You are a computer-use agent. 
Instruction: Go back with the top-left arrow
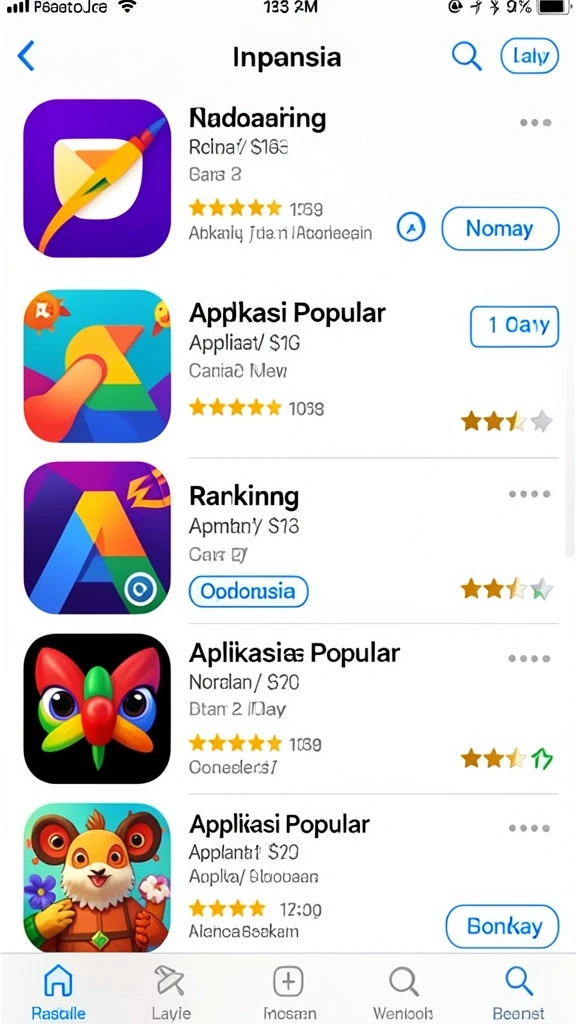click(26, 56)
